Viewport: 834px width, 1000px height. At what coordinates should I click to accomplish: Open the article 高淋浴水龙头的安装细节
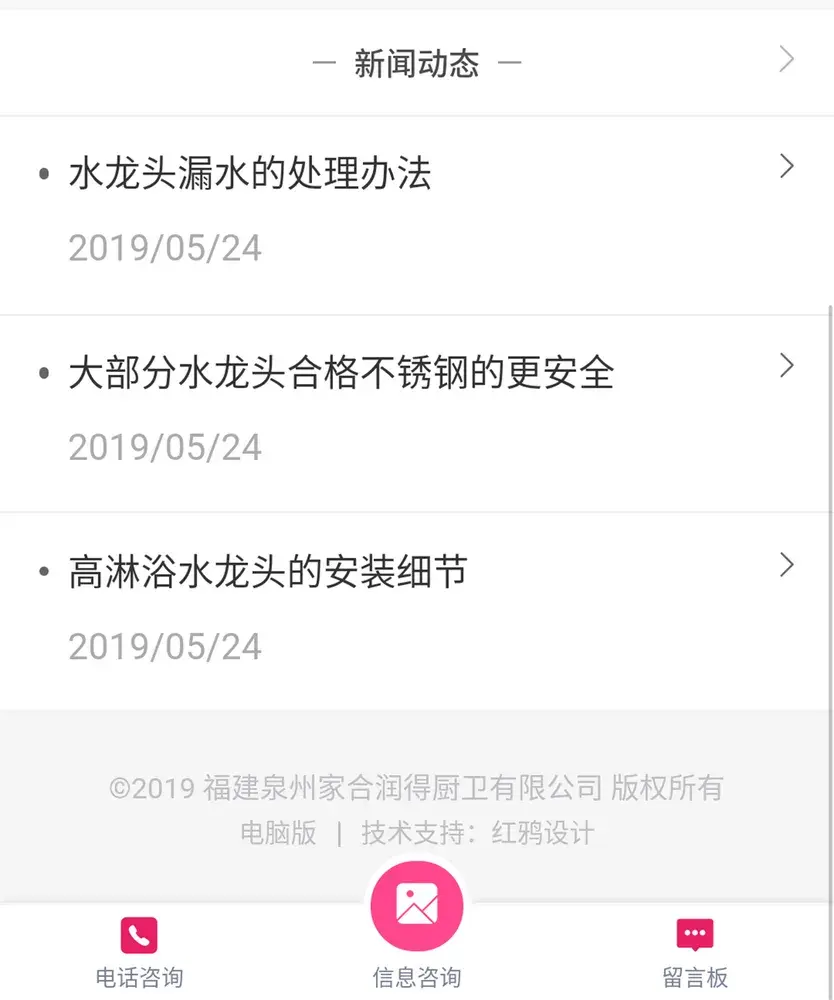(267, 573)
